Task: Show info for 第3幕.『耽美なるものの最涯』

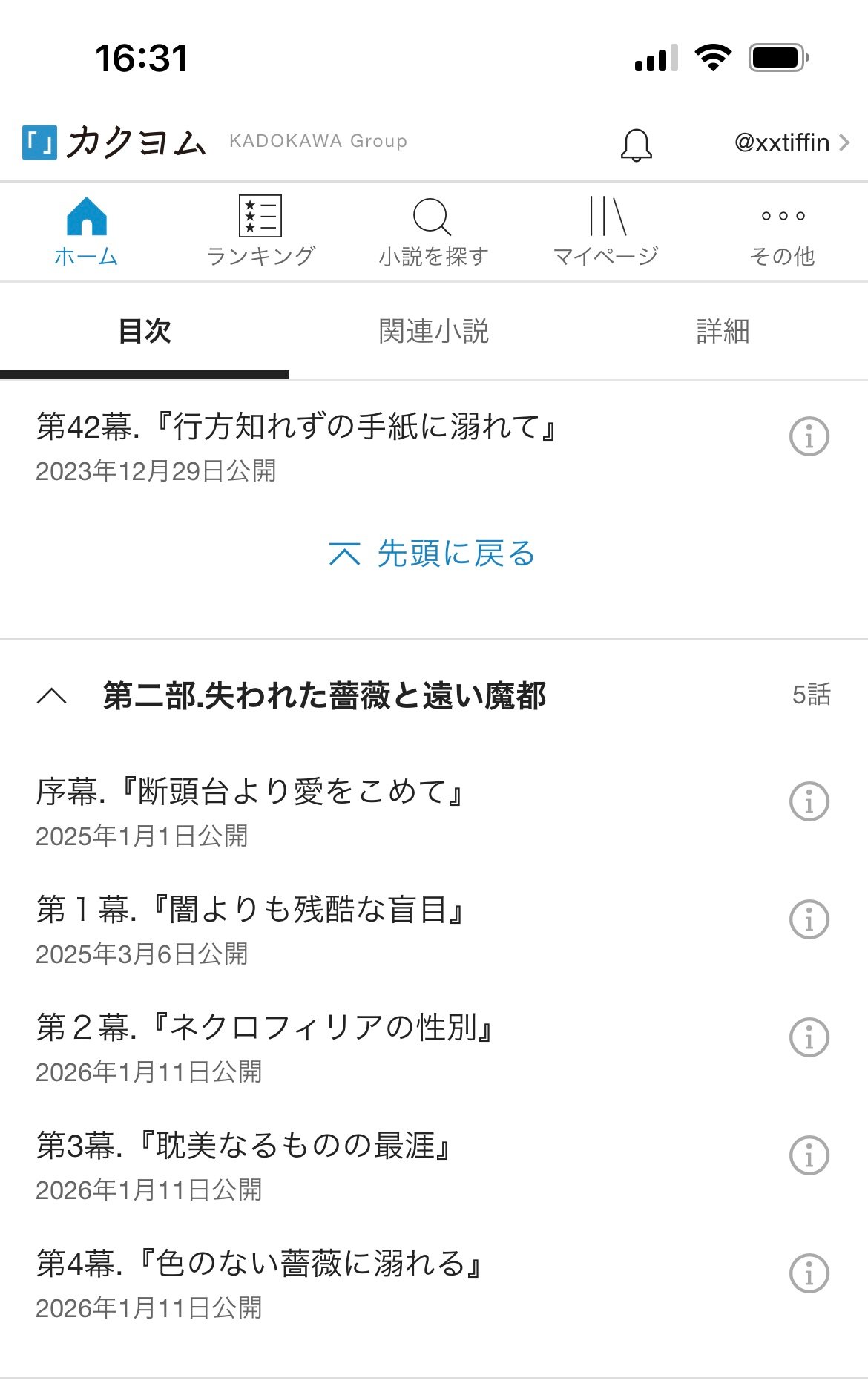Action: coord(809,1155)
